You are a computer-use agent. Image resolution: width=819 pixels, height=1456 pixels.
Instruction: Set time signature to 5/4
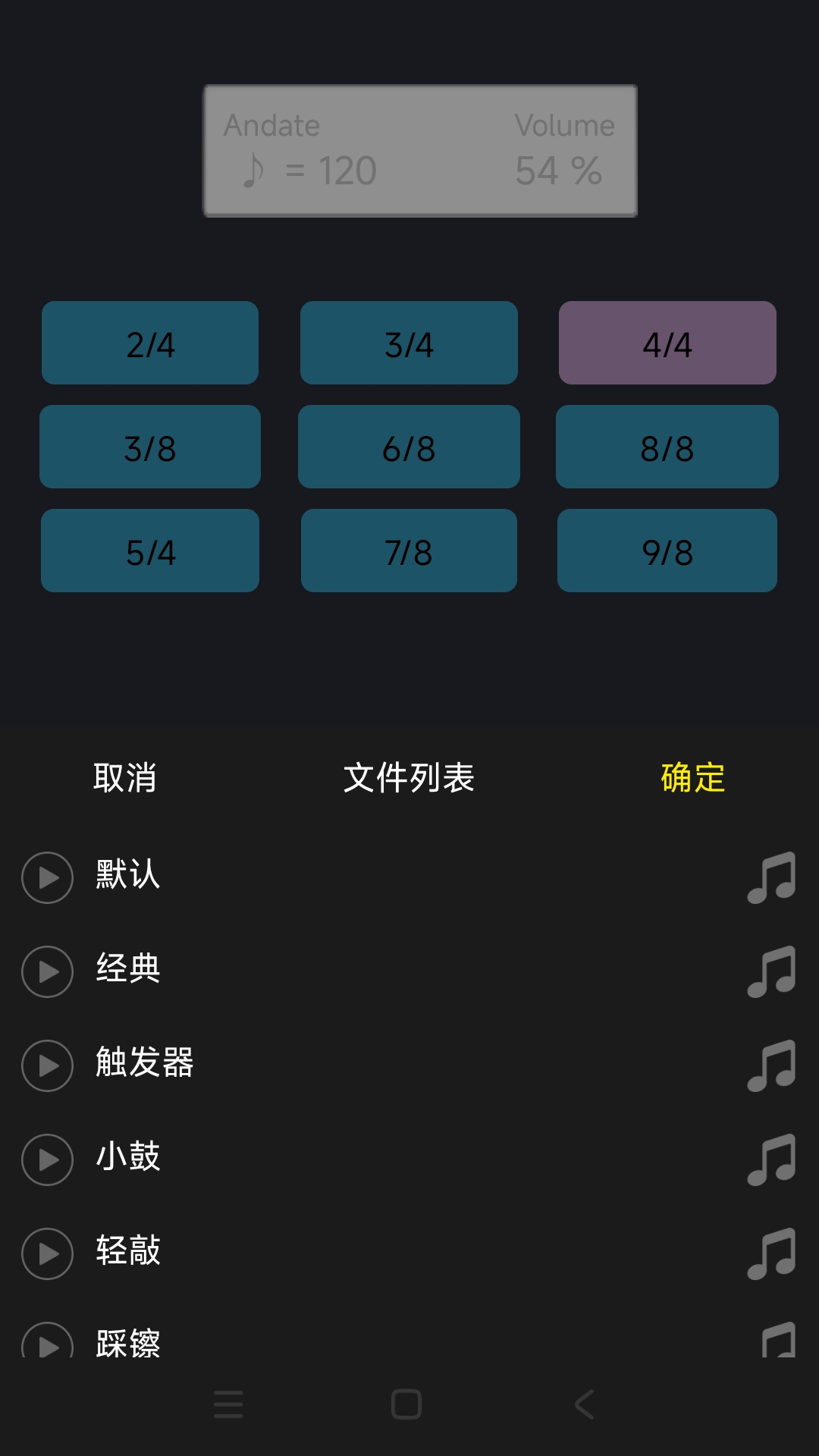click(x=150, y=551)
